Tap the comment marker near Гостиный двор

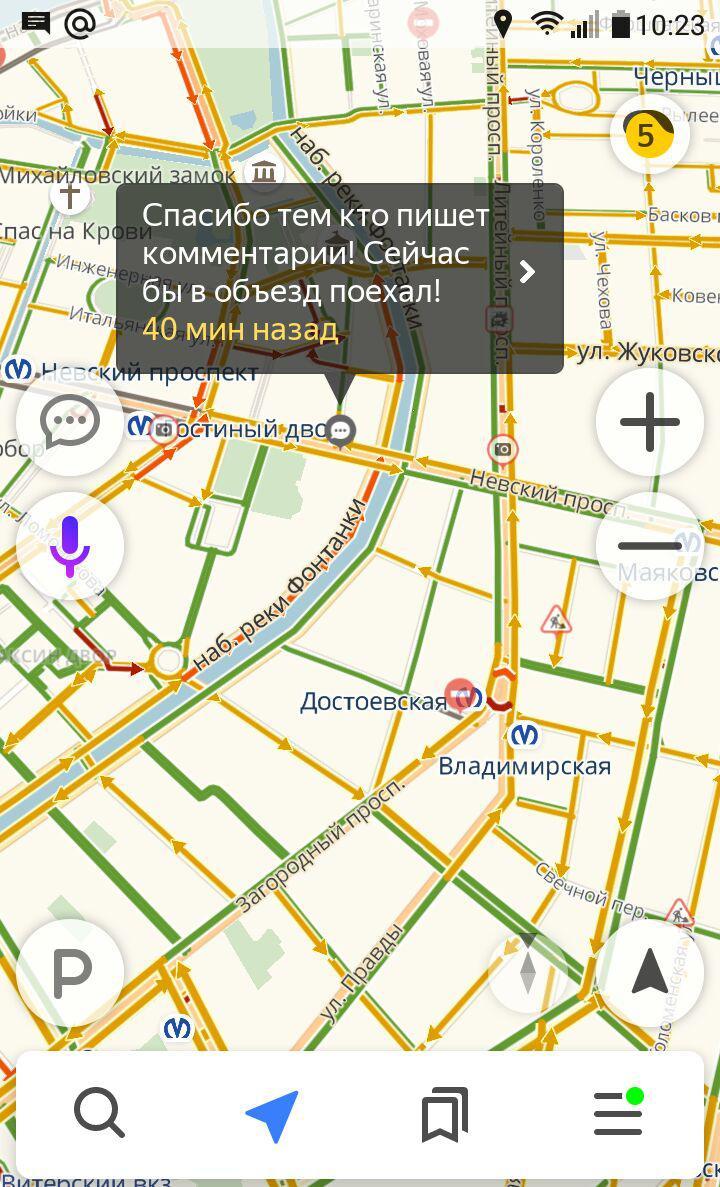click(x=341, y=431)
